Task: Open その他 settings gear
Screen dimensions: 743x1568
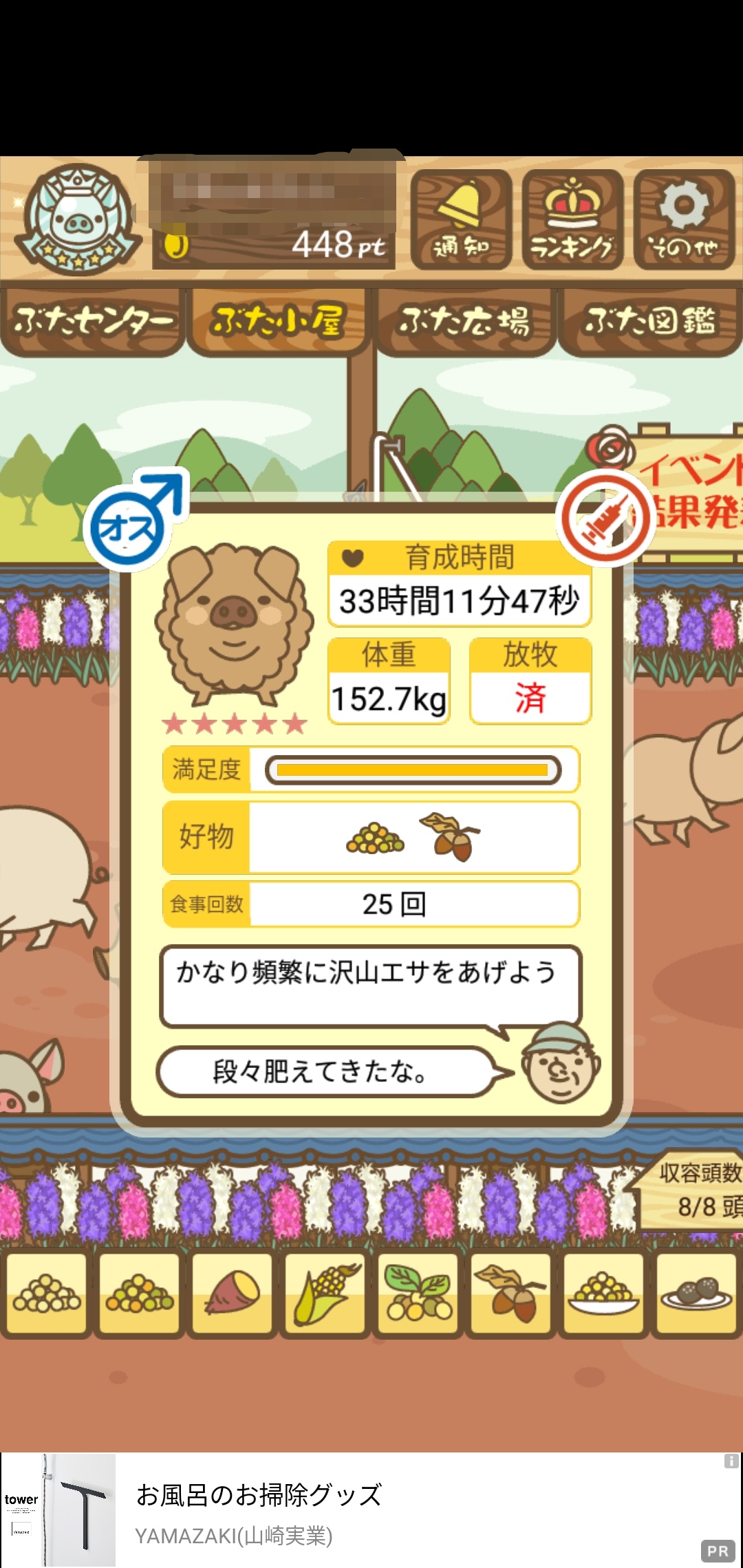Action: point(684,220)
